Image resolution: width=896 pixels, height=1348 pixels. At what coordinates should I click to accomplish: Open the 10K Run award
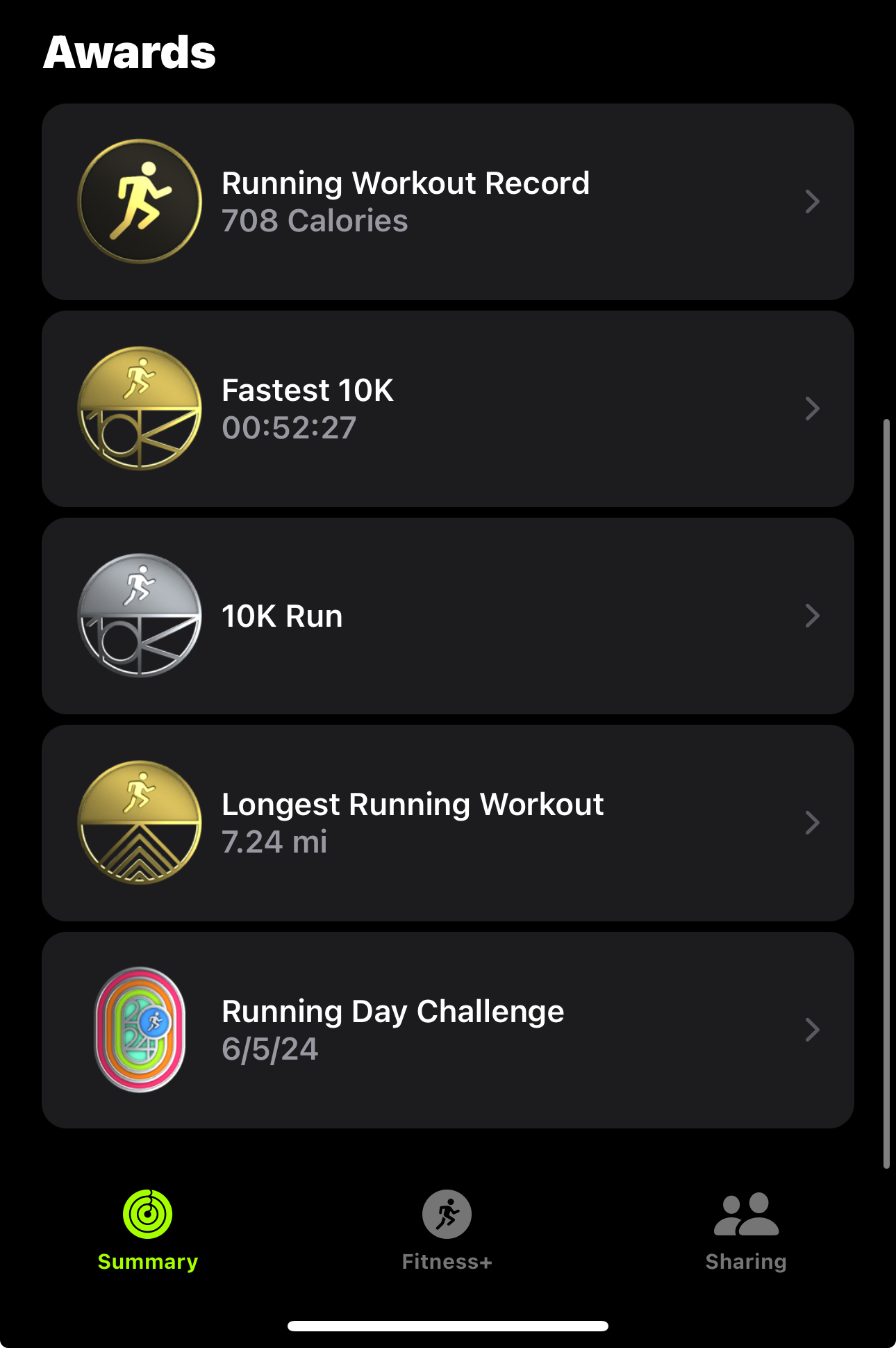point(447,616)
